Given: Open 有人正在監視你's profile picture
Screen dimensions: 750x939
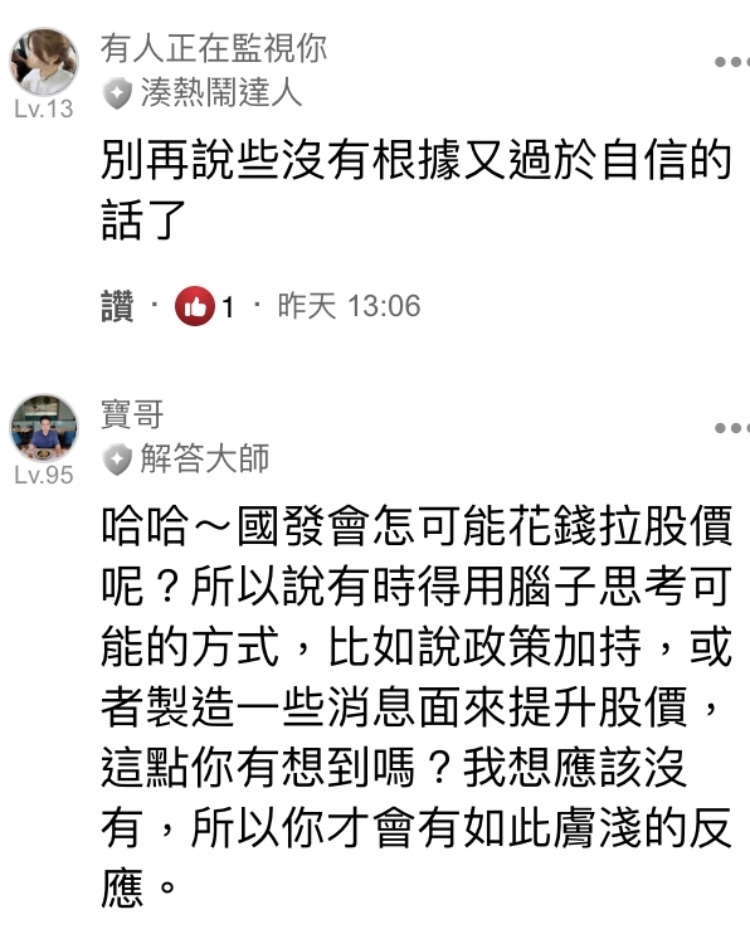Looking at the screenshot, I should coord(44,62).
